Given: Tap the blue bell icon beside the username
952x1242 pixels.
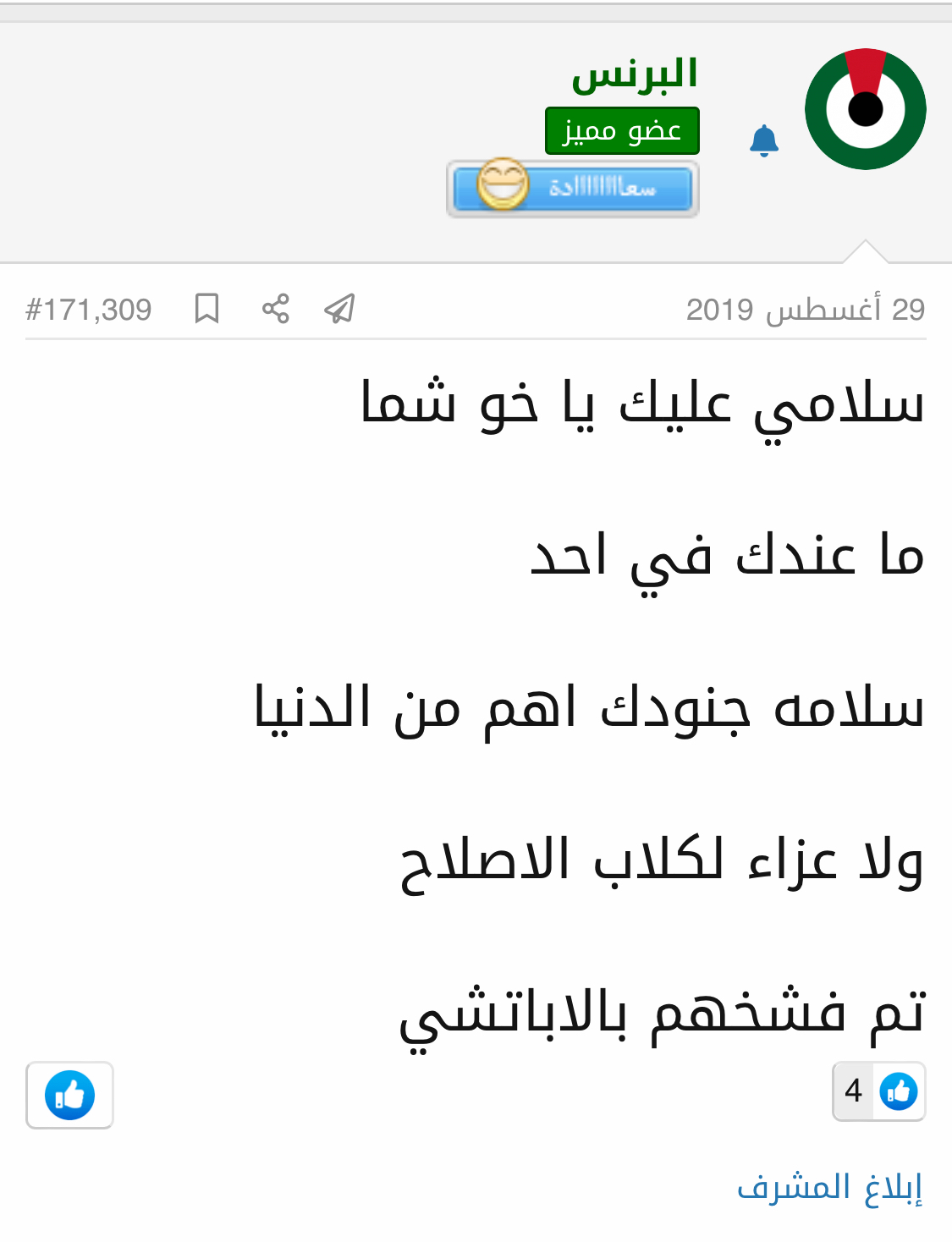Looking at the screenshot, I should (763, 140).
